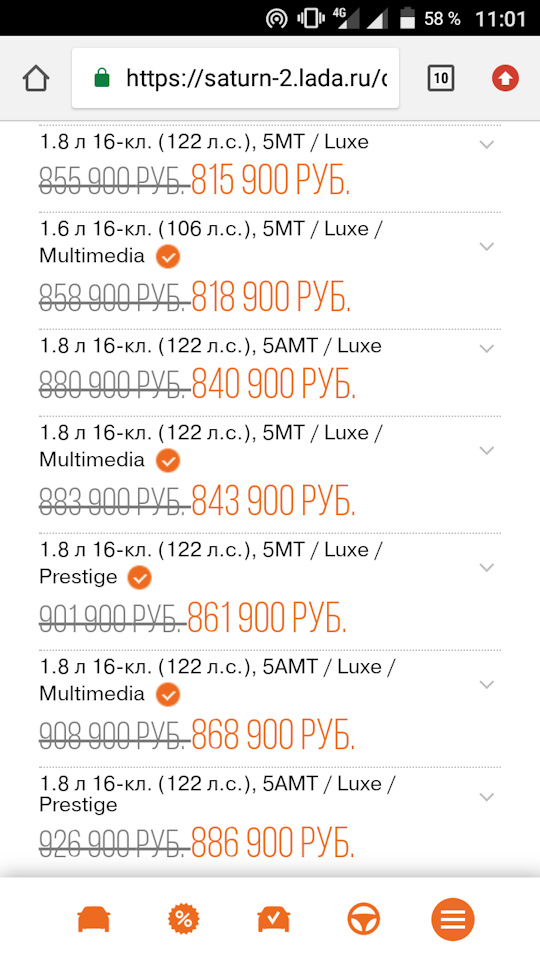Open the orange hamburger menu
The width and height of the screenshot is (540, 960).
(453, 919)
